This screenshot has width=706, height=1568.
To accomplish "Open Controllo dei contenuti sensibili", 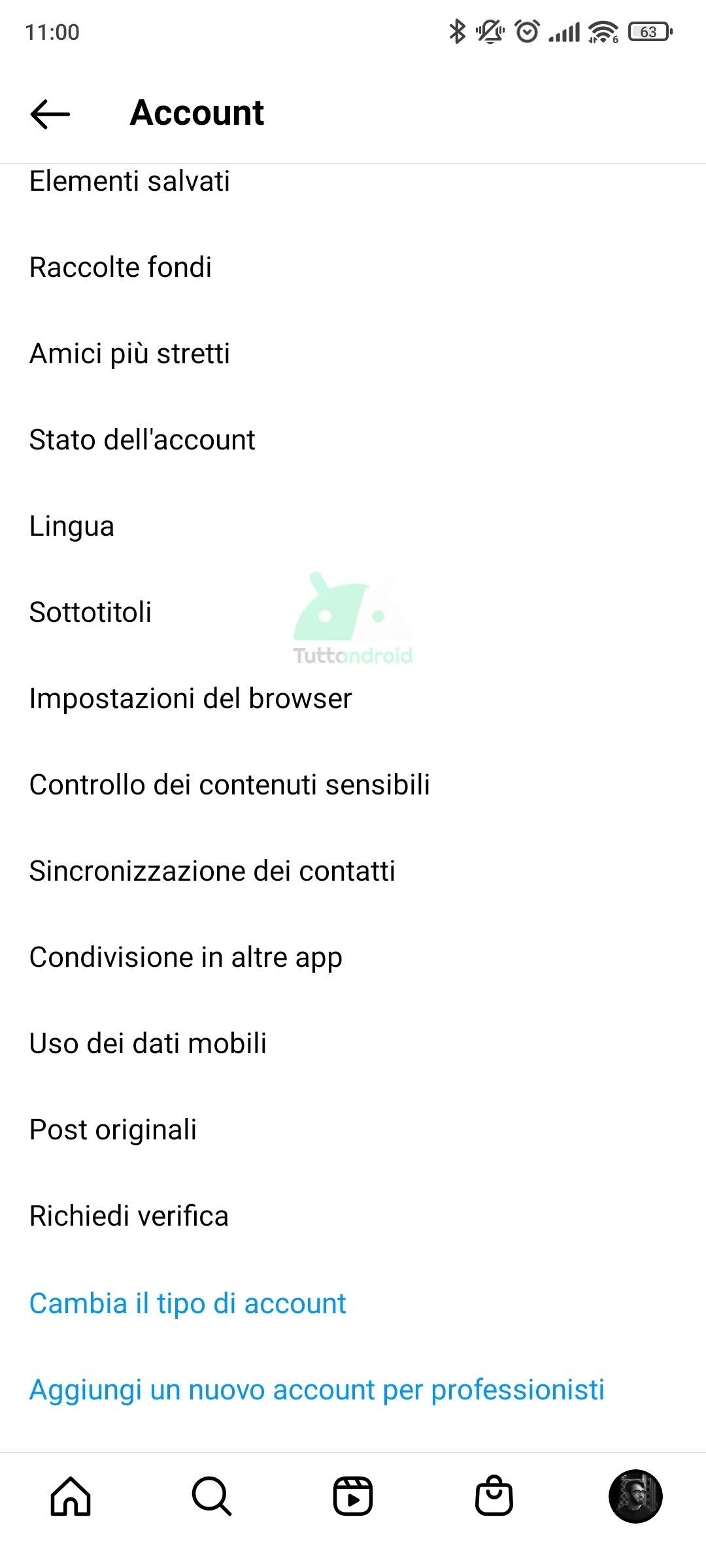I will [353, 785].
